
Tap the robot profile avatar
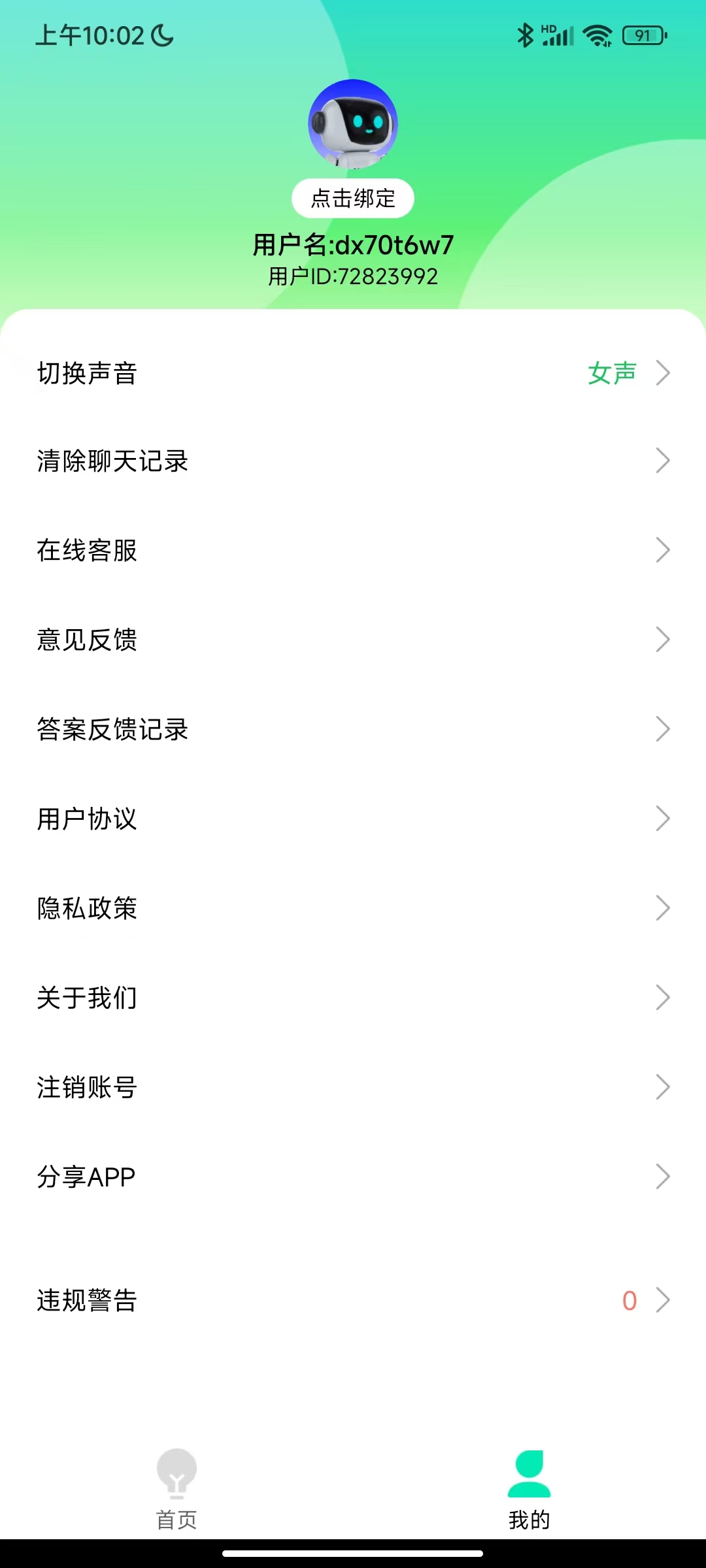(x=352, y=124)
